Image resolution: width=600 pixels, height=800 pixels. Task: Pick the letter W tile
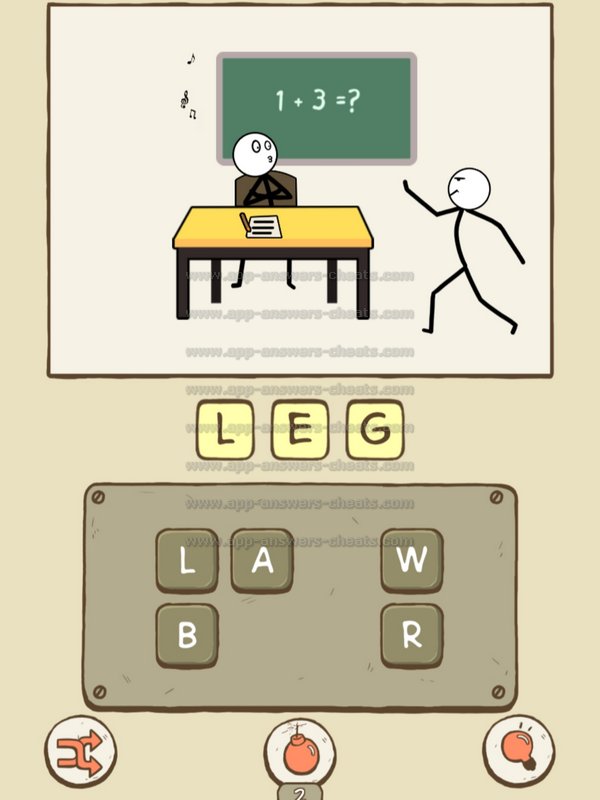click(411, 561)
